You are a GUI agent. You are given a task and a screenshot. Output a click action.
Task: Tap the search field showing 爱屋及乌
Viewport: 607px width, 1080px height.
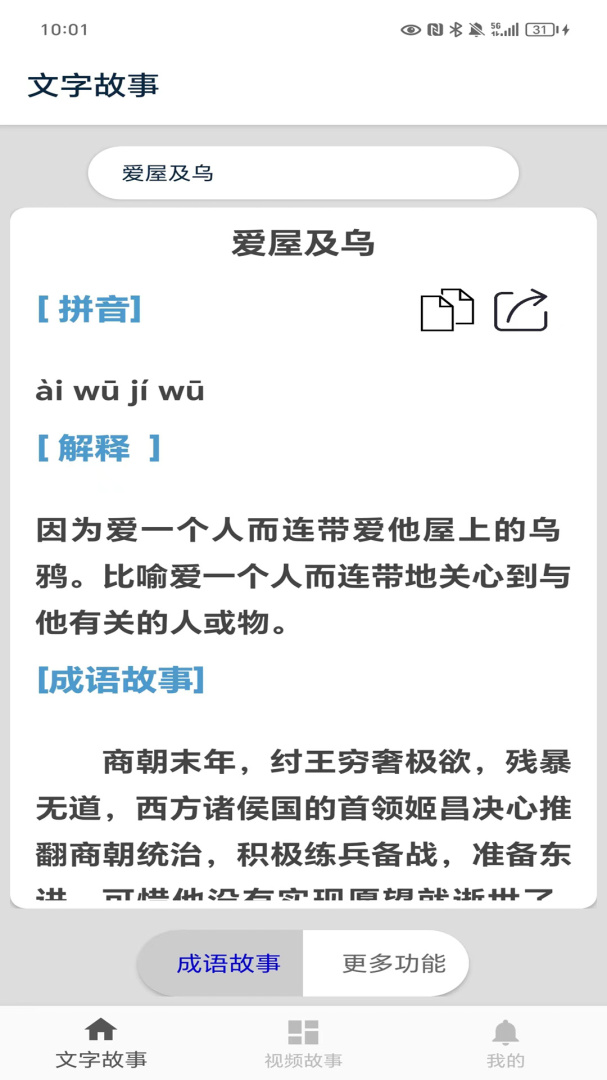pos(303,174)
